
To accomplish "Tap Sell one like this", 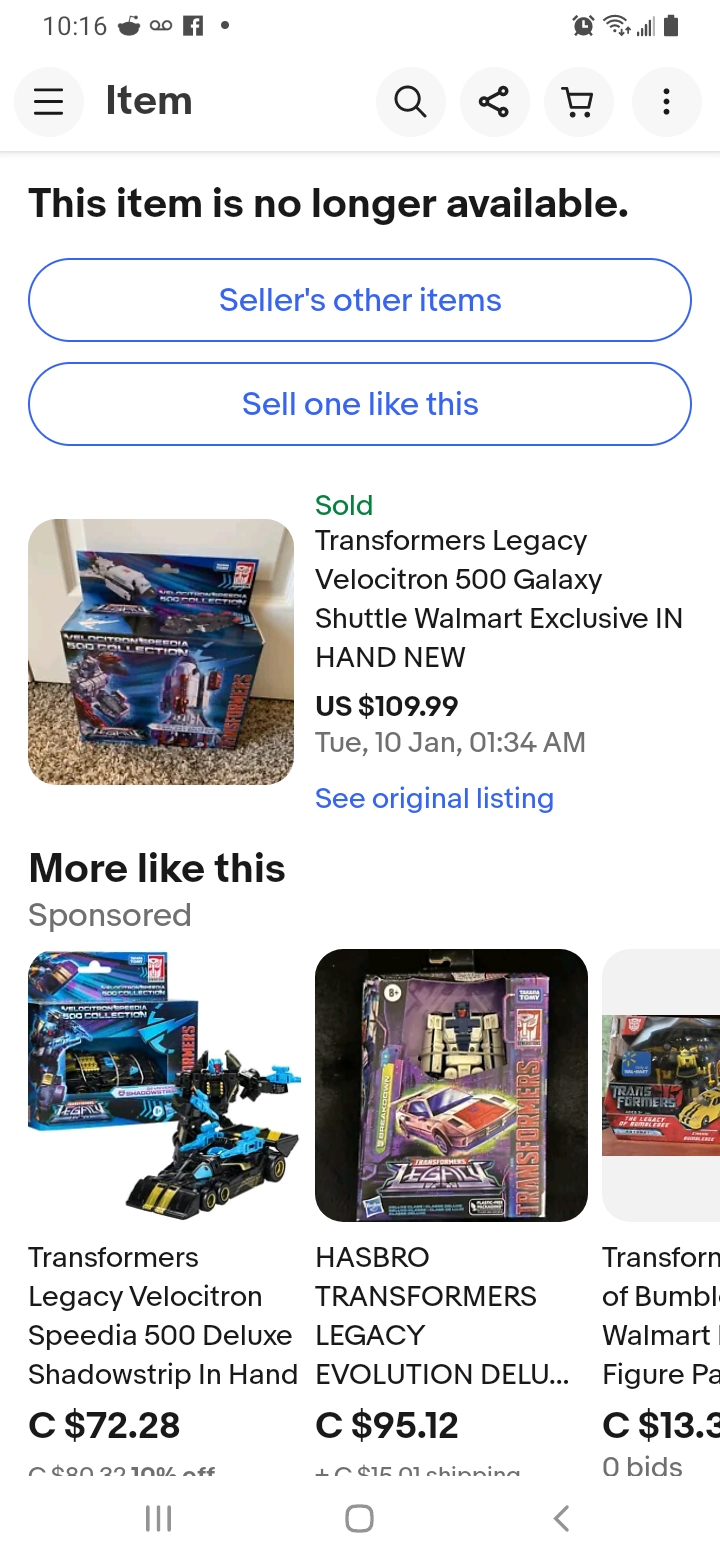I will pyautogui.click(x=360, y=404).
